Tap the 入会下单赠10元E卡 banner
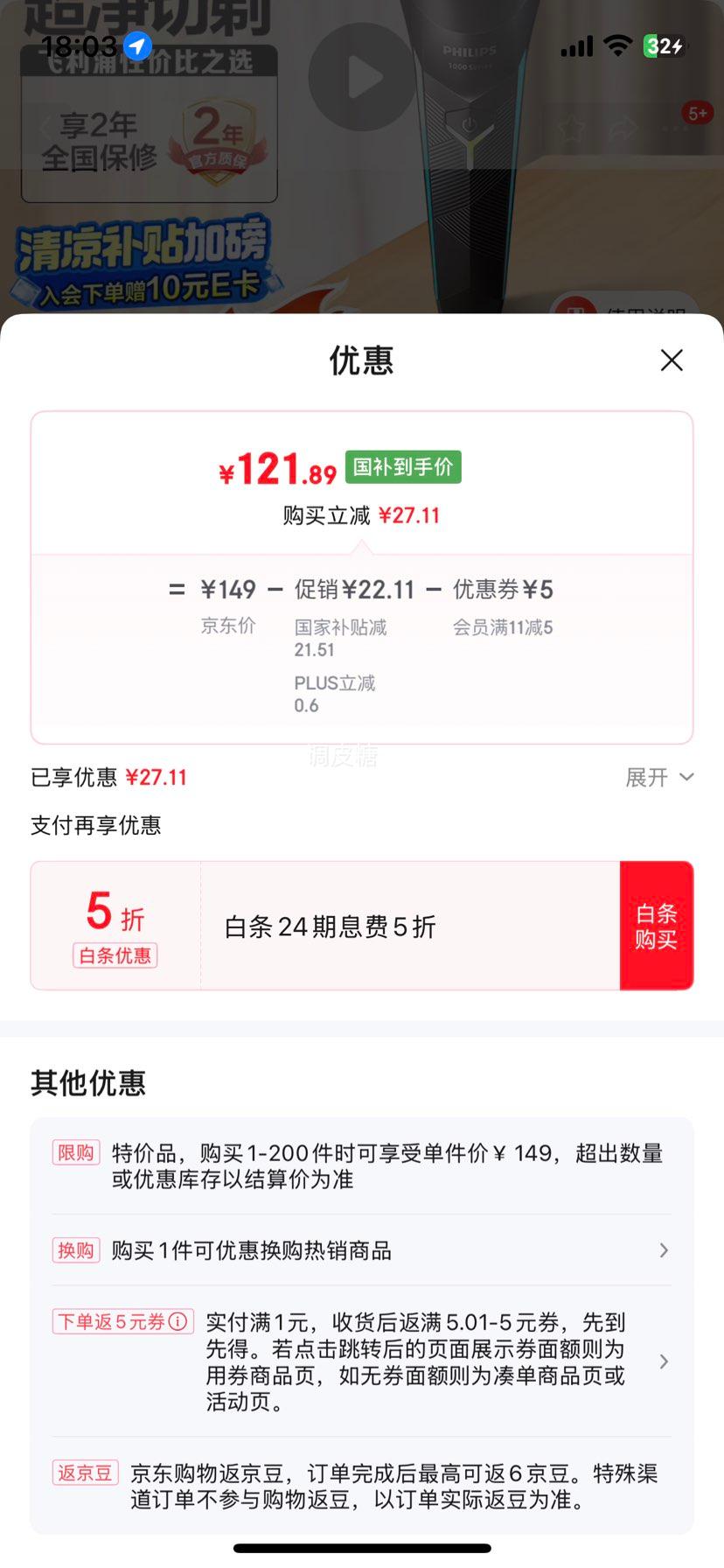The height and width of the screenshot is (1568, 724). (x=149, y=266)
